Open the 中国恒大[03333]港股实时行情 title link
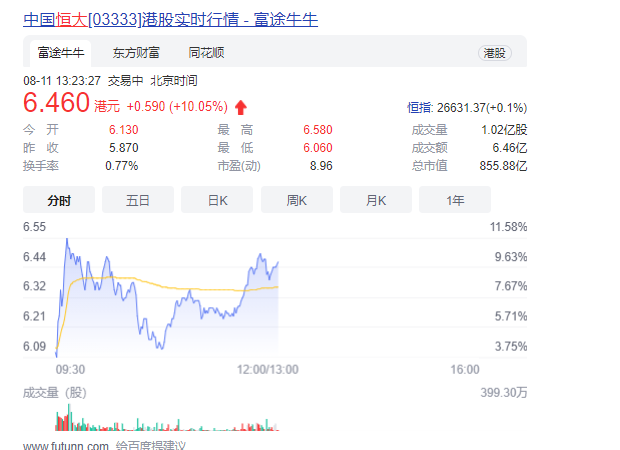This screenshot has width=620, height=450. coord(170,20)
